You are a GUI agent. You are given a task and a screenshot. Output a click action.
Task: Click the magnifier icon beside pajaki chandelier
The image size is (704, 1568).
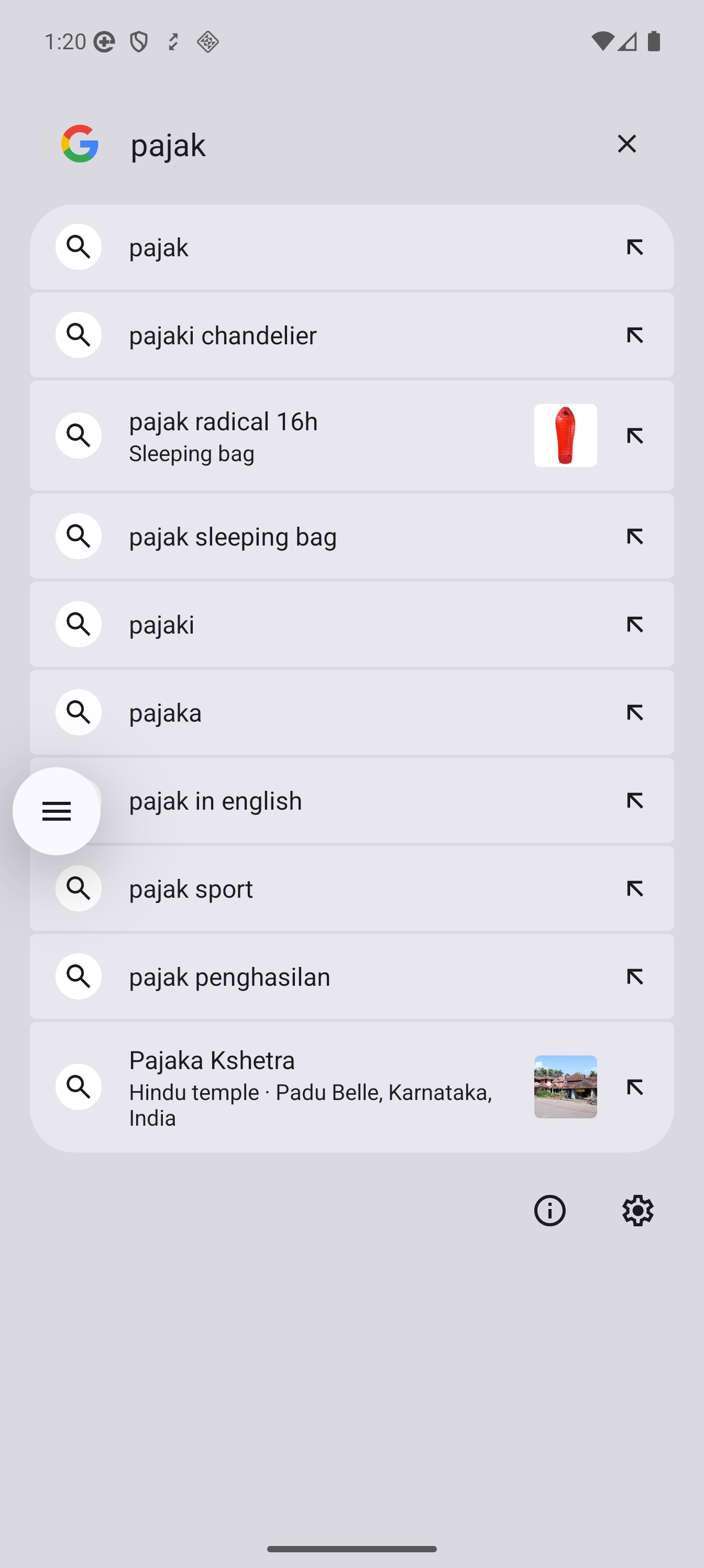[x=78, y=334]
